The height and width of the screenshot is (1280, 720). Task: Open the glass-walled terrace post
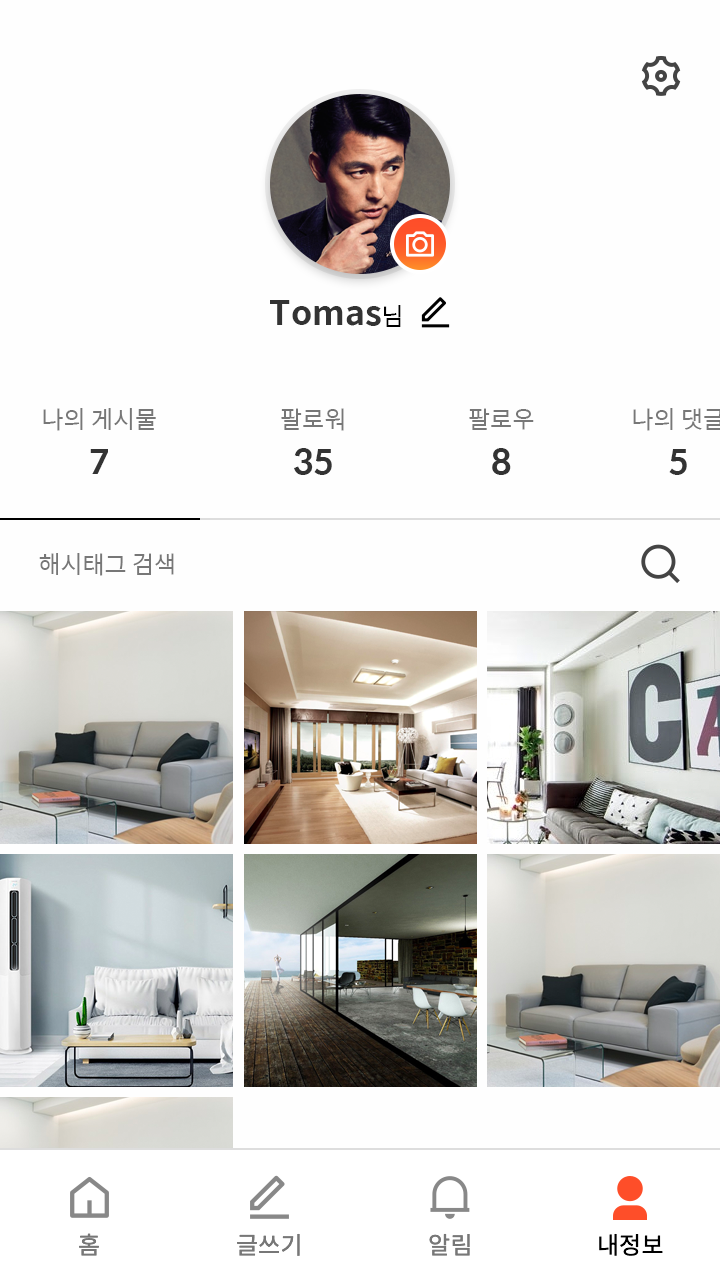click(360, 970)
